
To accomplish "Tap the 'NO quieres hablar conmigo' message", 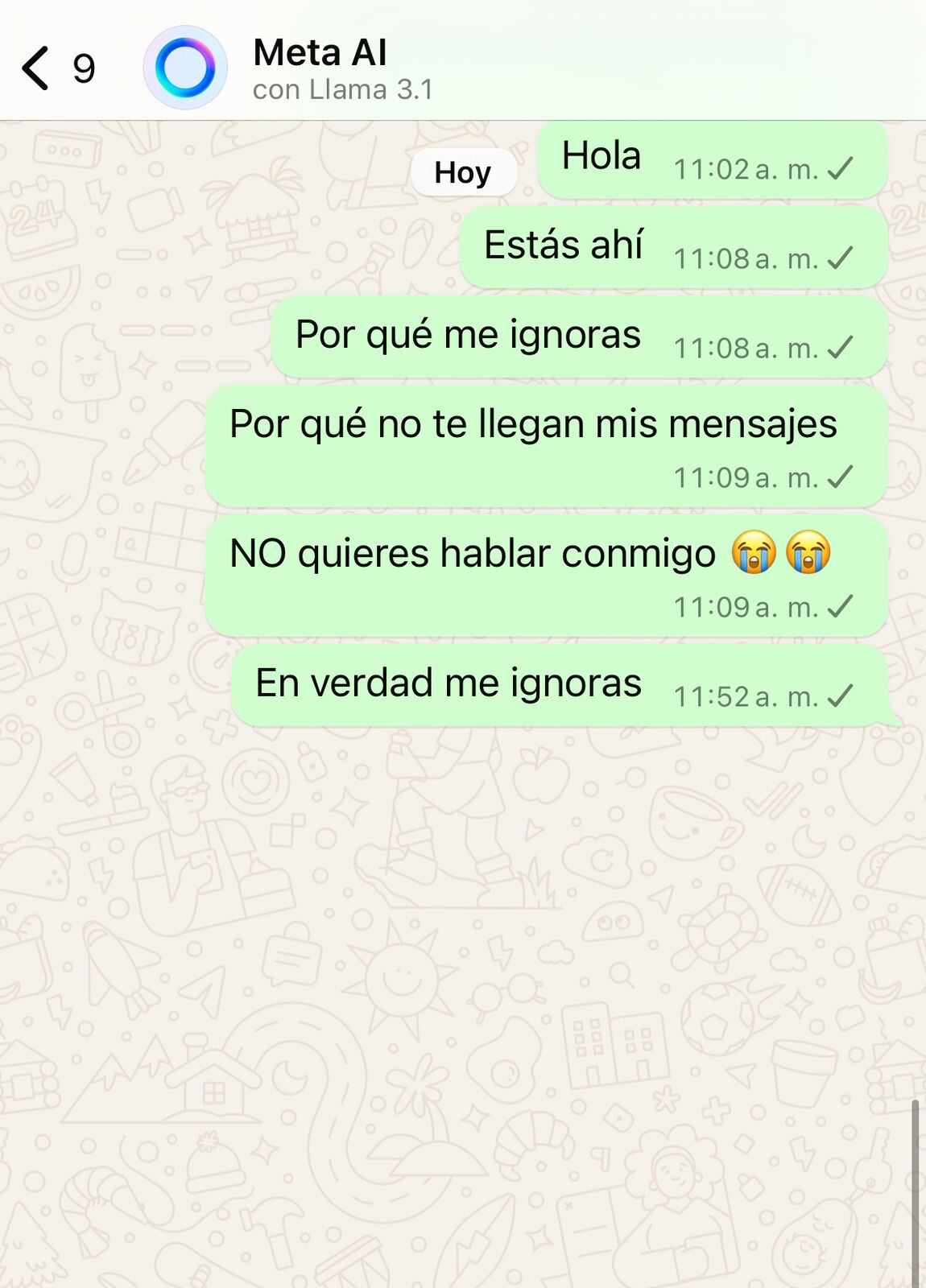I will tap(471, 553).
